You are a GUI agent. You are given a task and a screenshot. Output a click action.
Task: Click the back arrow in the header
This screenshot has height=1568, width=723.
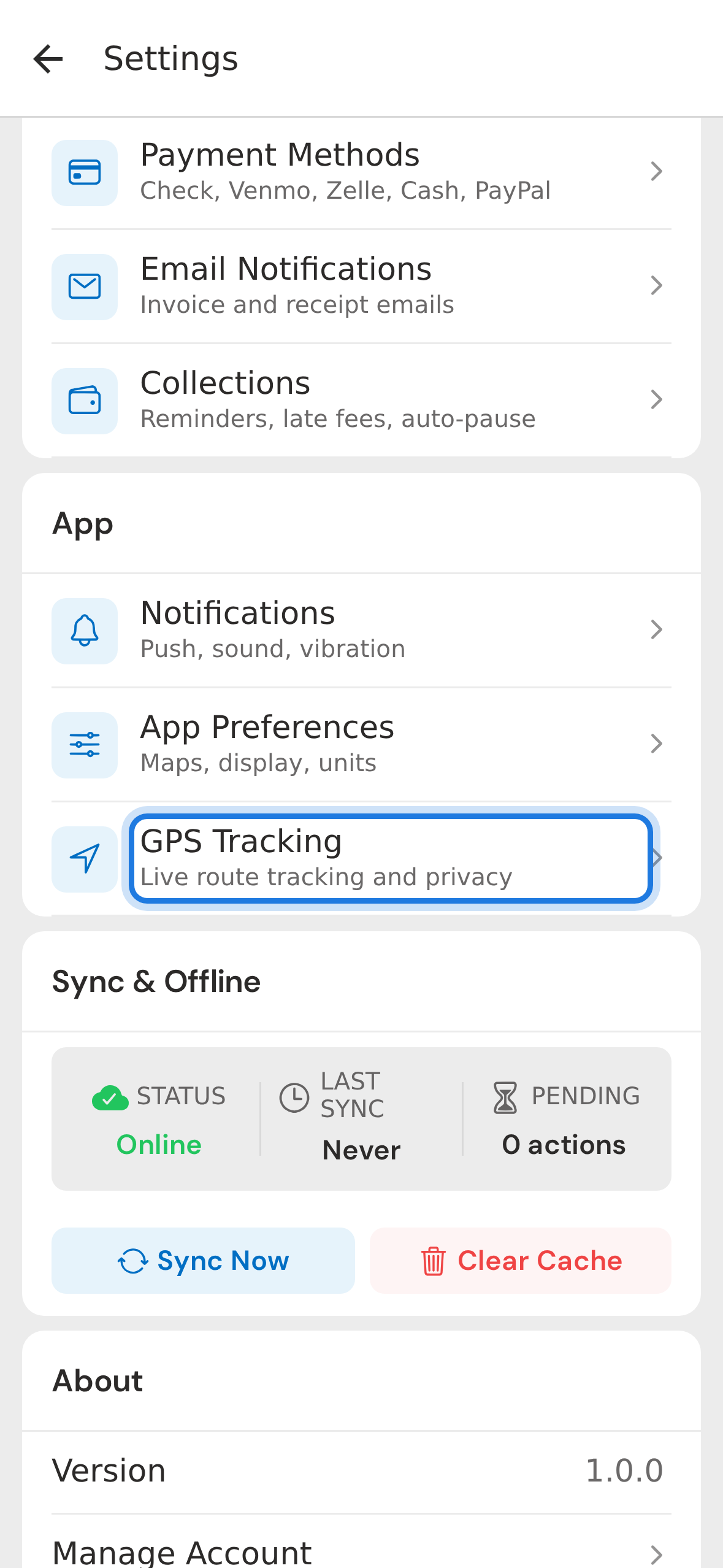[48, 59]
